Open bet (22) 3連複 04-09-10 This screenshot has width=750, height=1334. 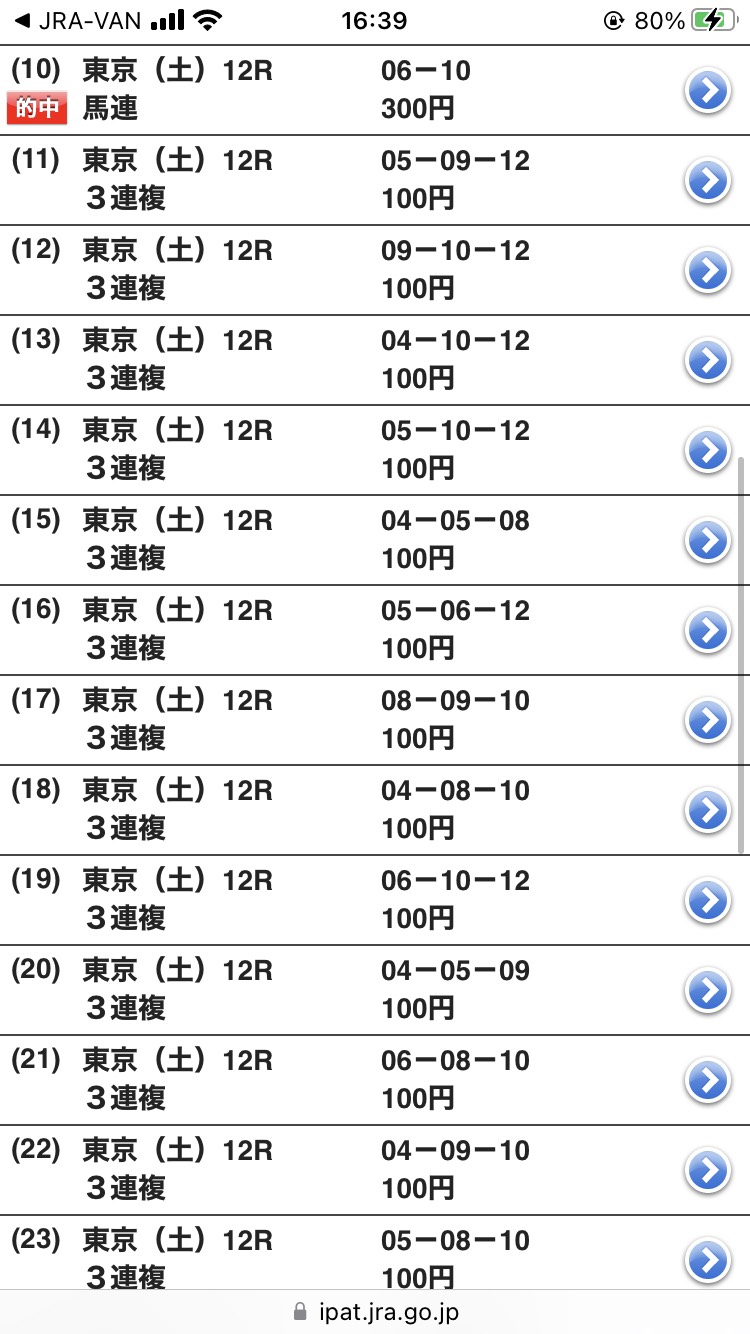707,1170
